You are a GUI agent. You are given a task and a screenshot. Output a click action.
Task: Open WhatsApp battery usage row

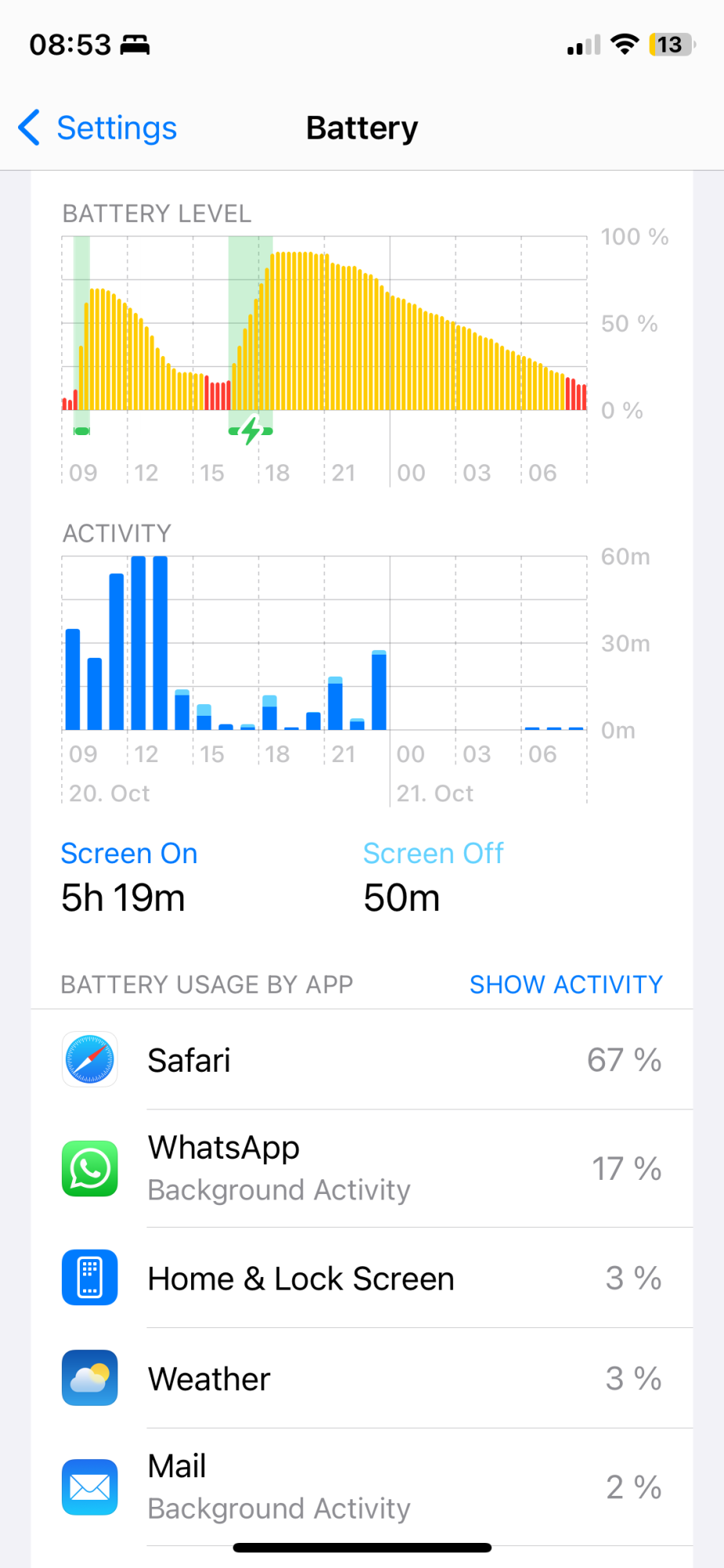pos(362,1169)
